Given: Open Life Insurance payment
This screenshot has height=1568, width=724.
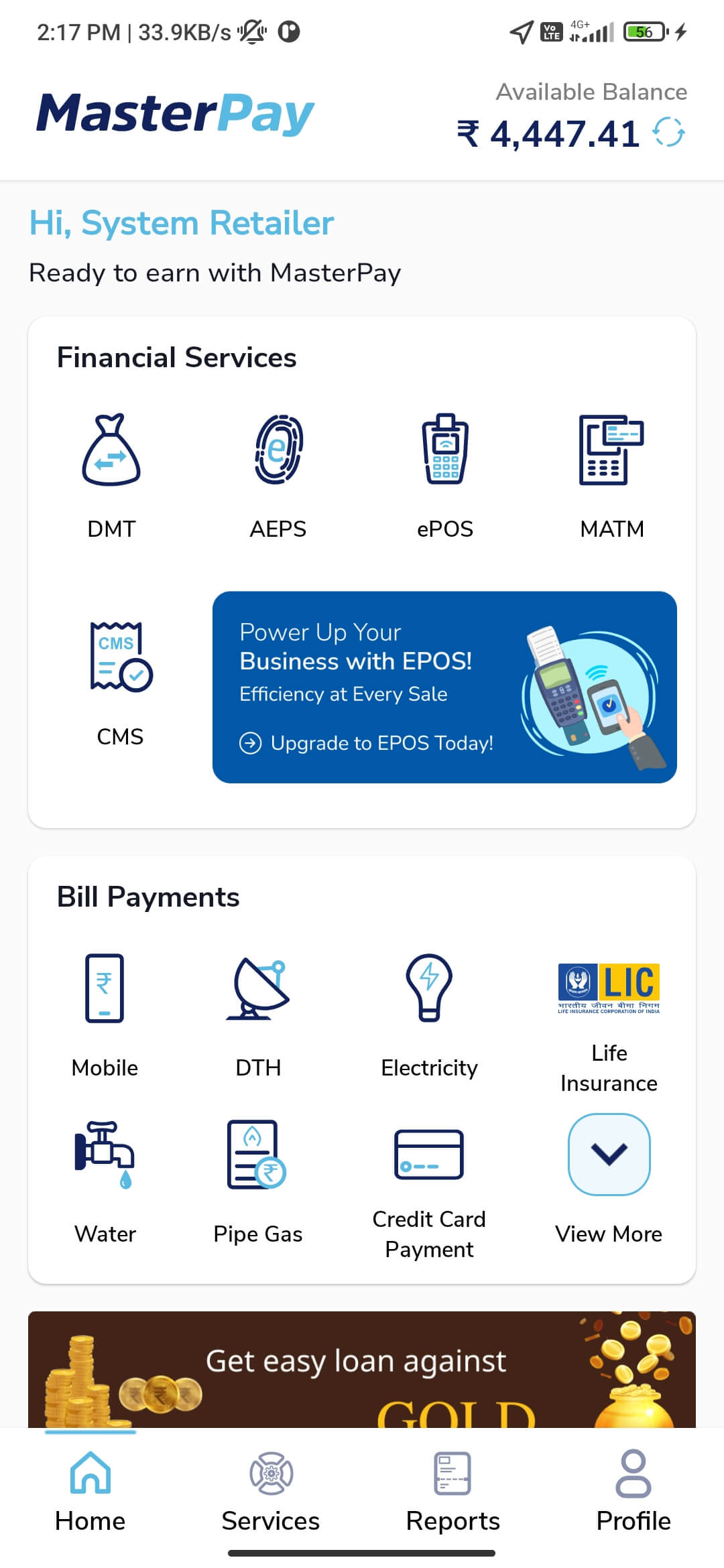Looking at the screenshot, I should click(x=609, y=1025).
